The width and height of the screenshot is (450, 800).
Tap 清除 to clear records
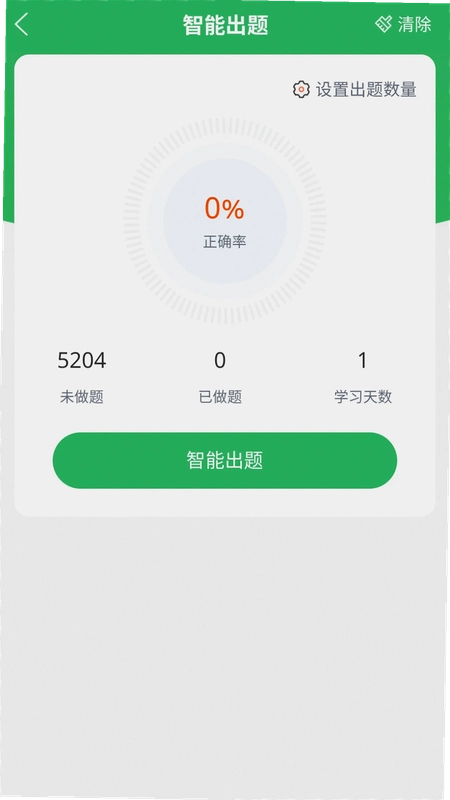403,24
